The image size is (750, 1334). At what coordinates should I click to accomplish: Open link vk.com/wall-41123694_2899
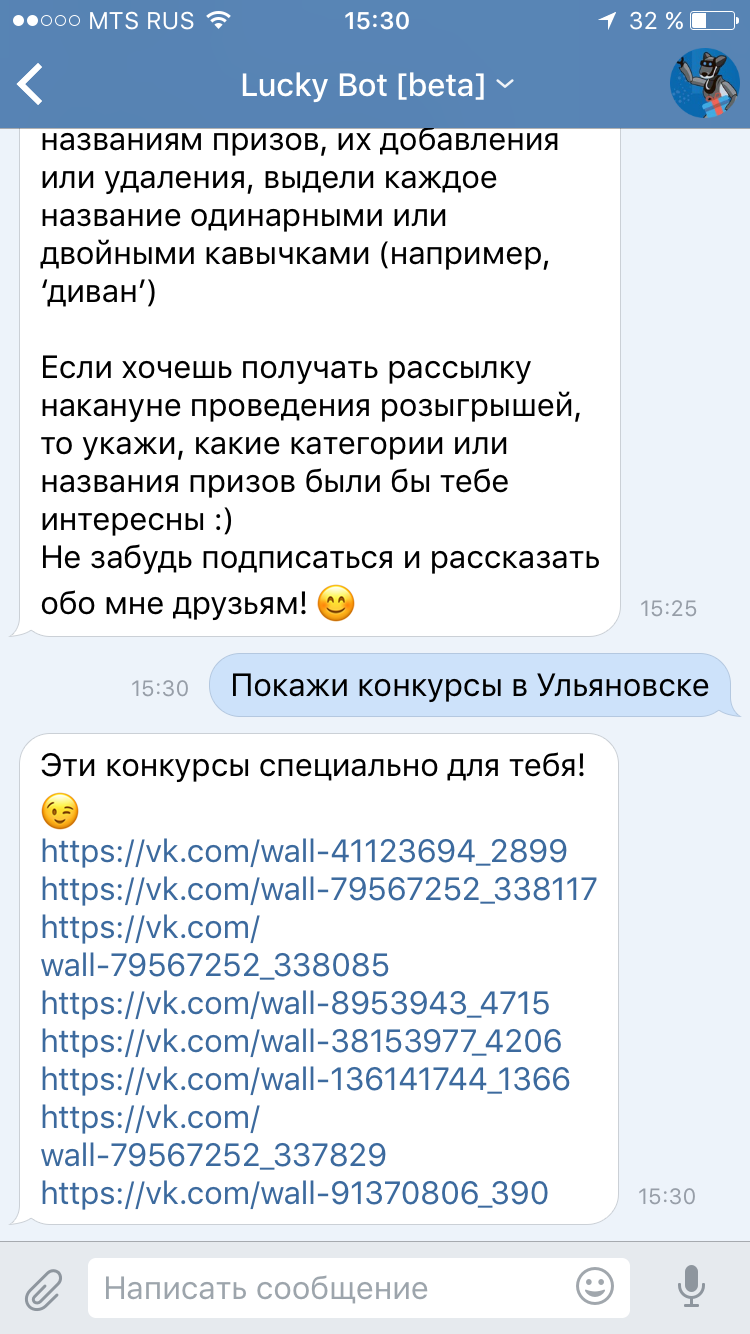304,851
